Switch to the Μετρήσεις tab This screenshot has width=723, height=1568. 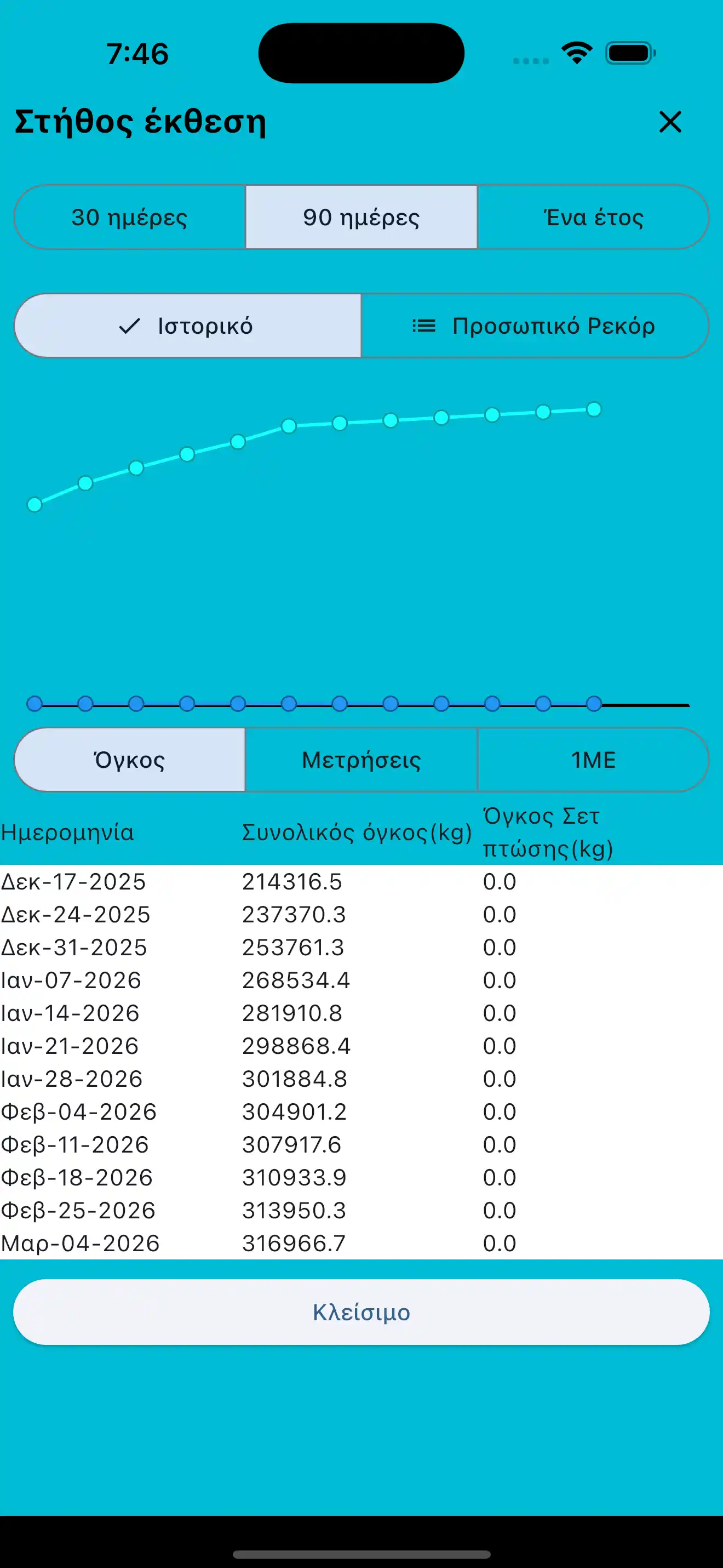361,759
